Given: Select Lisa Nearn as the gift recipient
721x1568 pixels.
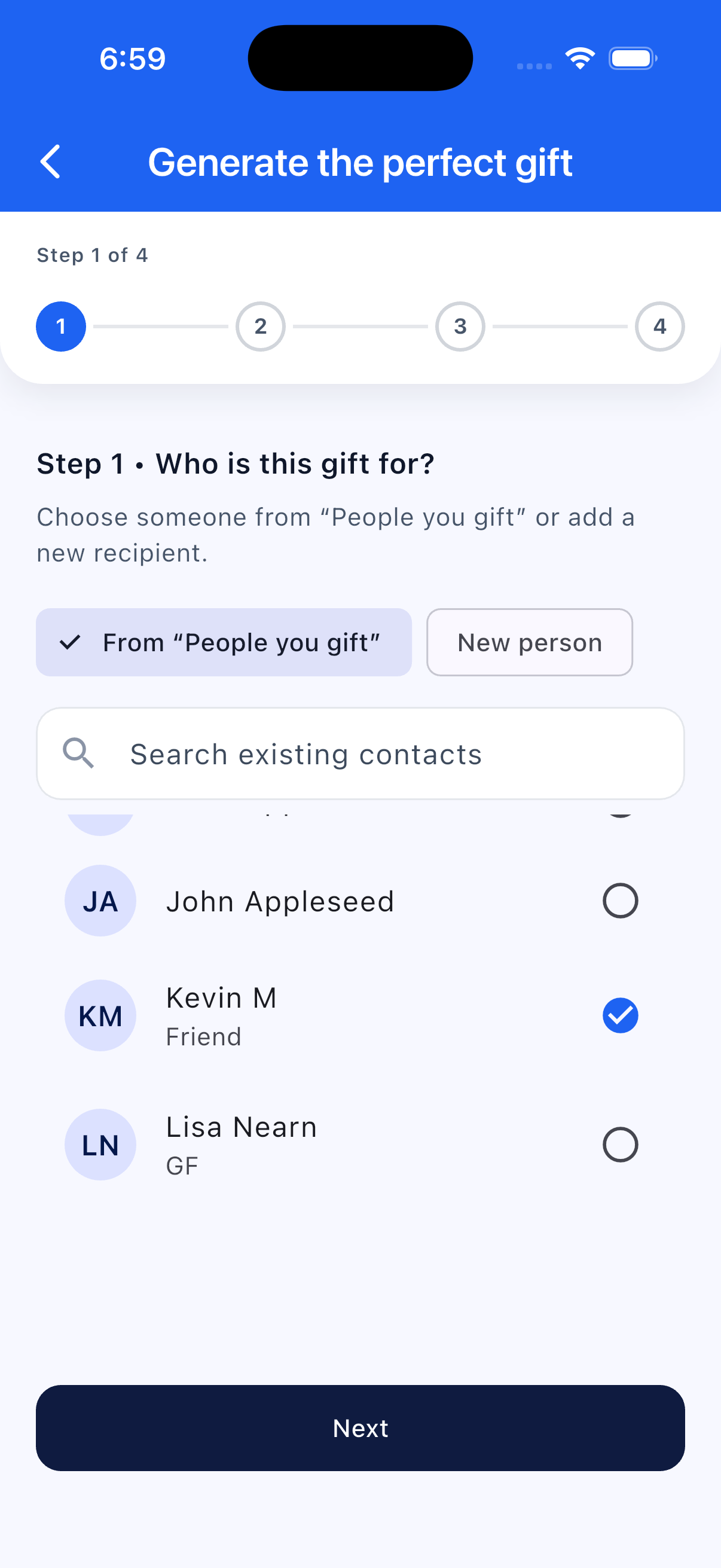Looking at the screenshot, I should point(620,1145).
